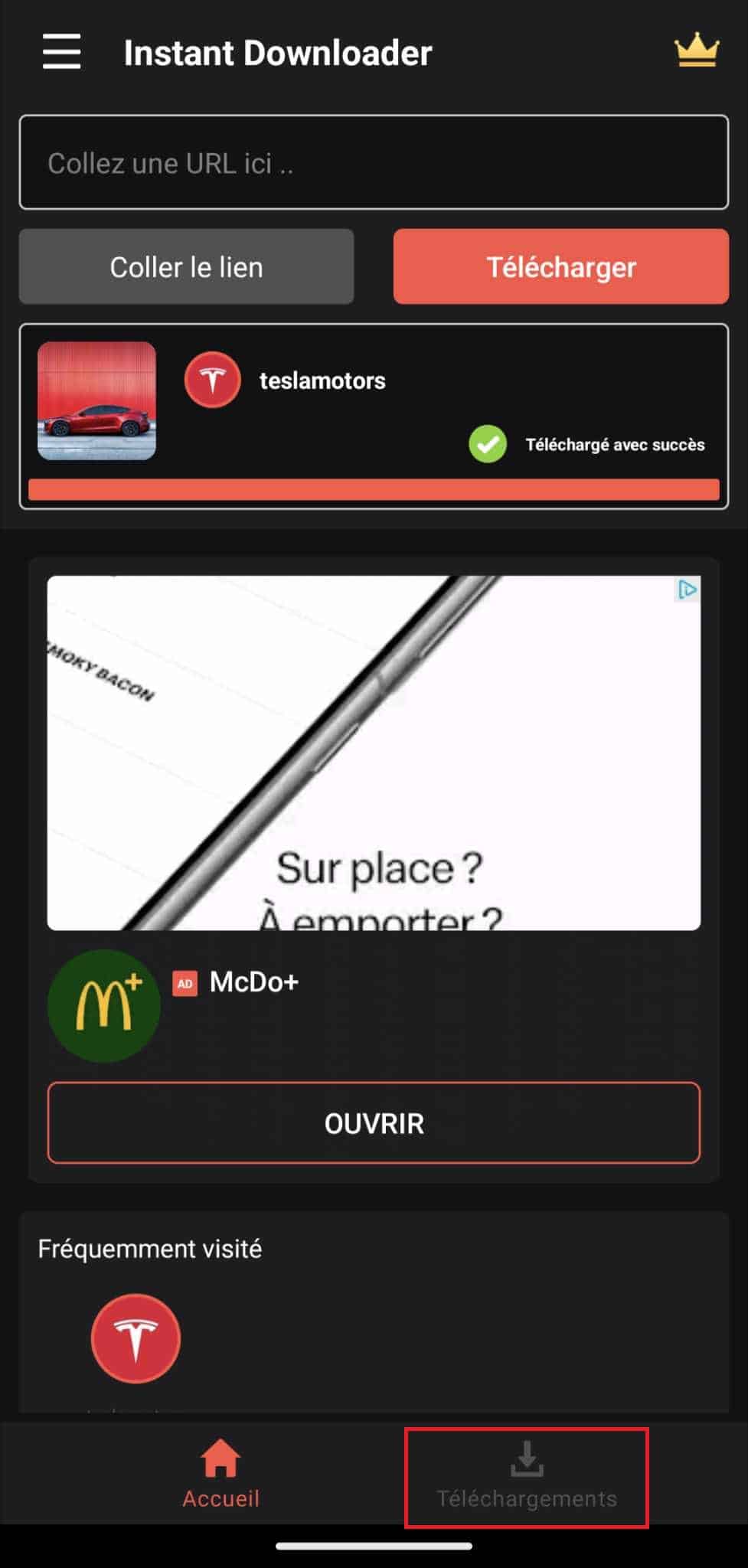Open the McDo+ ad via OUVRIR
The height and width of the screenshot is (1568, 748).
click(x=374, y=1122)
